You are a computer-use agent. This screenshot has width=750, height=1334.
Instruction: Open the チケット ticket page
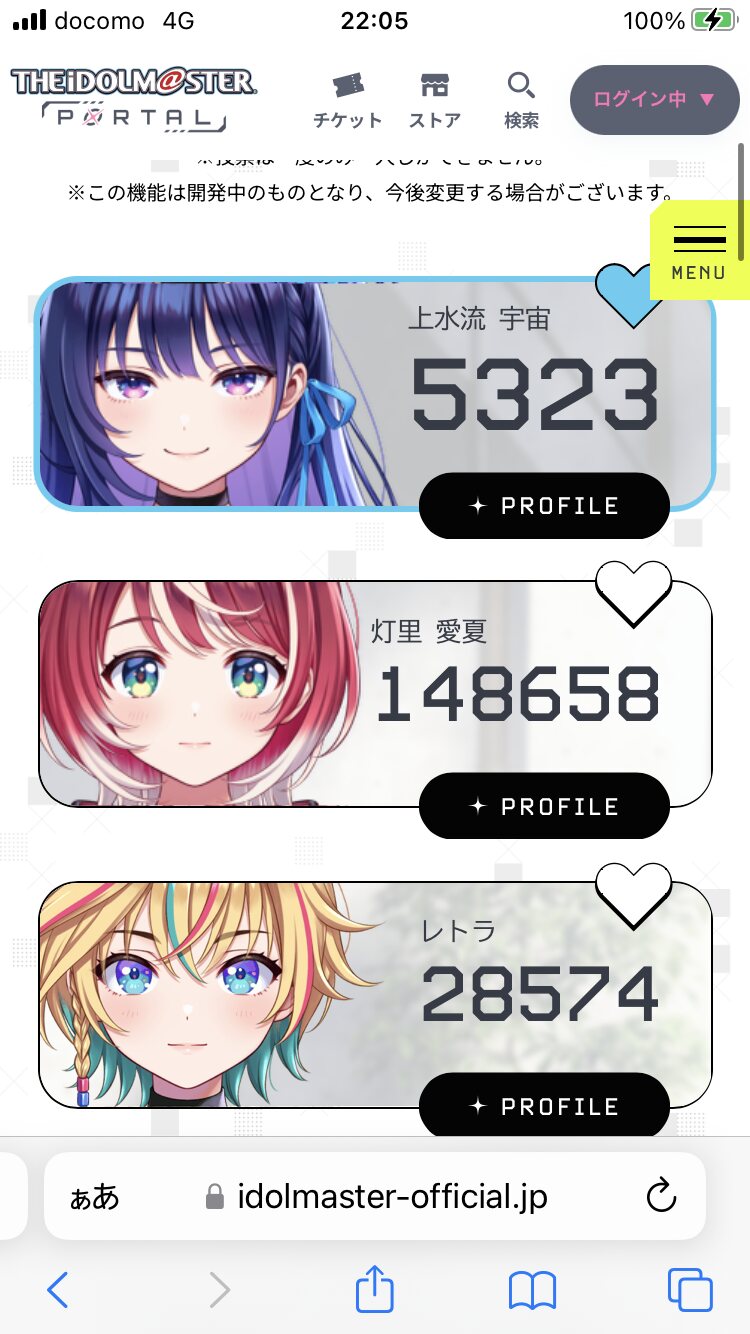point(347,101)
